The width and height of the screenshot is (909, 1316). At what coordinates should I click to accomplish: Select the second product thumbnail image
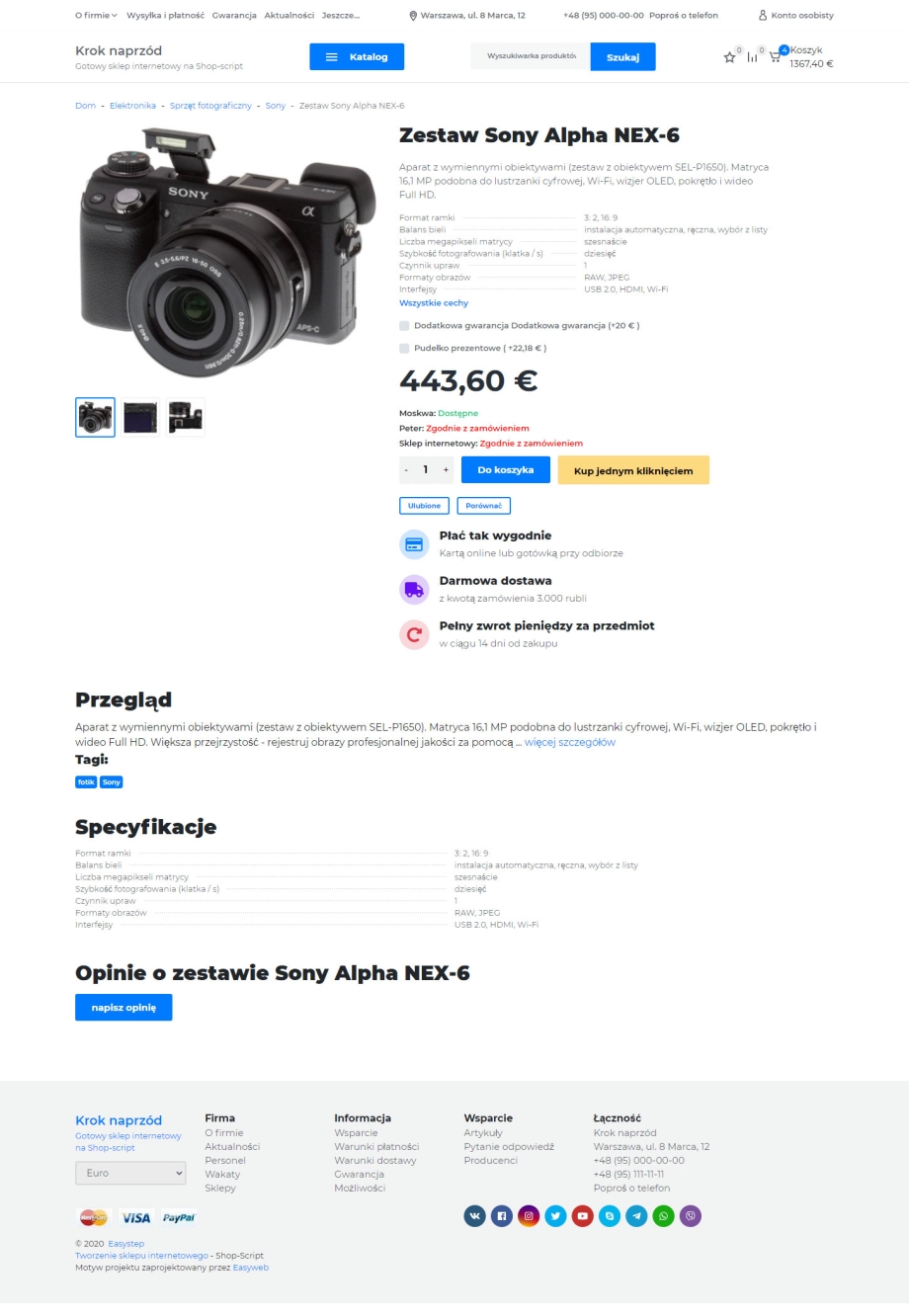[x=140, y=417]
